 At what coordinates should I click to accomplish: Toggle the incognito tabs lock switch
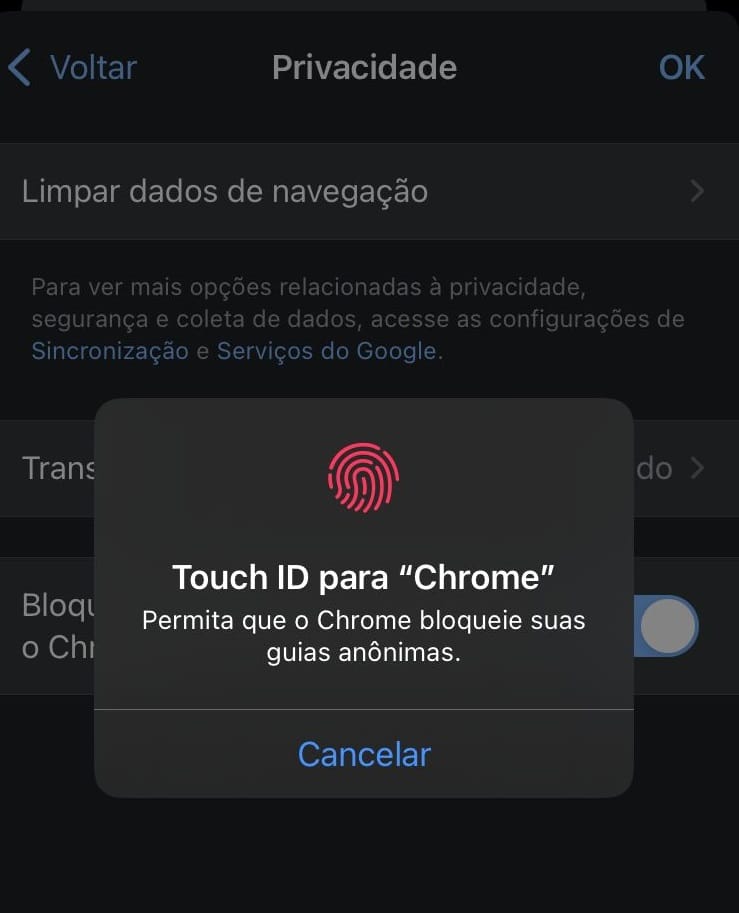[x=665, y=626]
